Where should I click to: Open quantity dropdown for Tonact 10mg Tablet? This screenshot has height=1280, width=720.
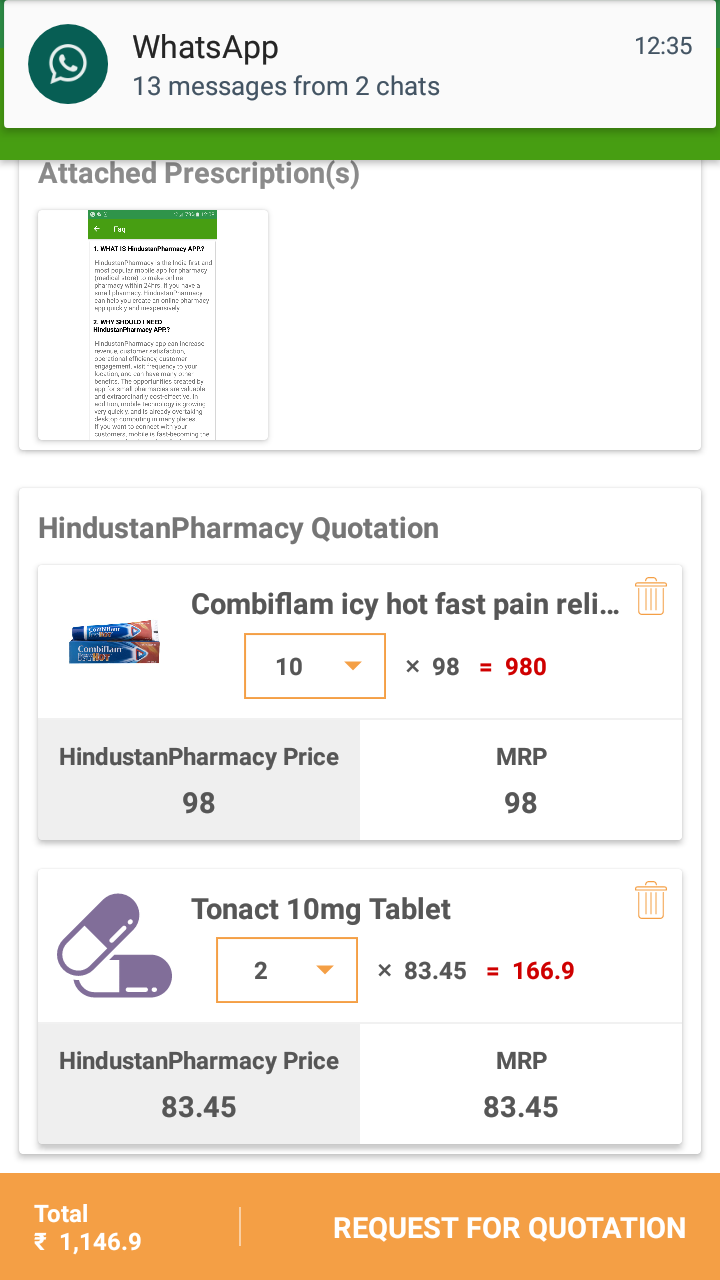tap(287, 970)
